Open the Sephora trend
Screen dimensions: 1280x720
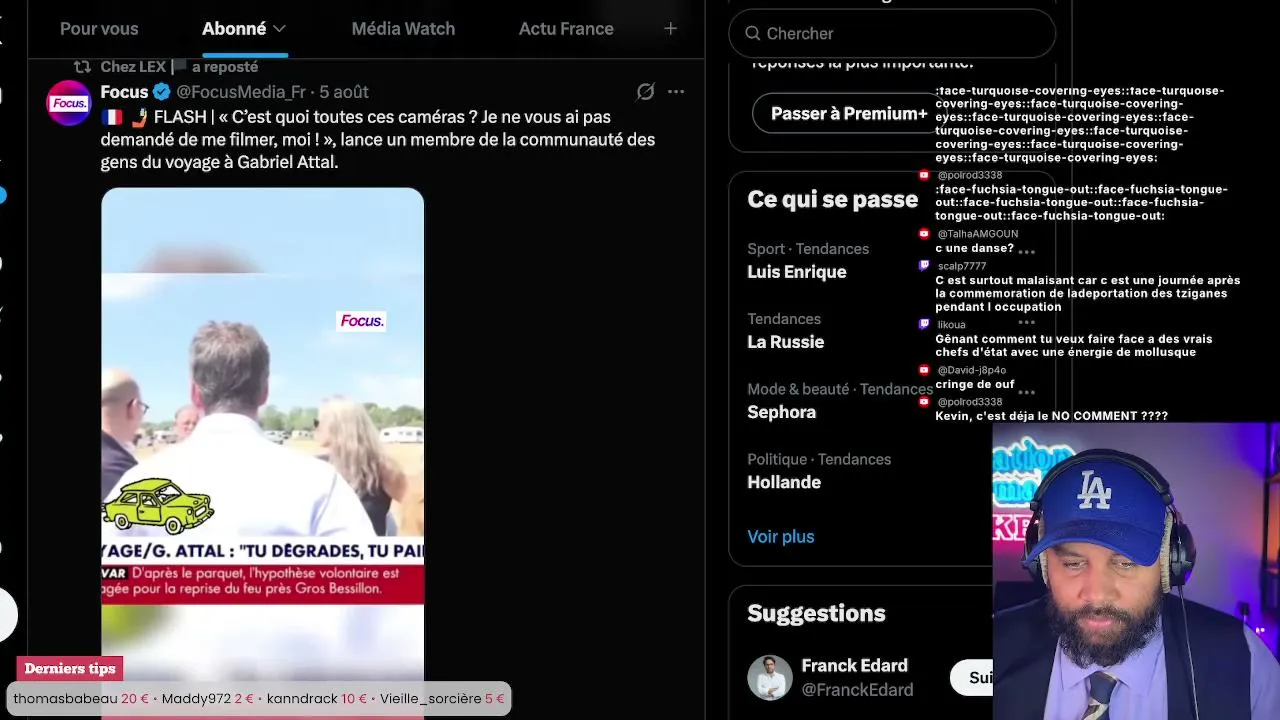click(x=782, y=412)
